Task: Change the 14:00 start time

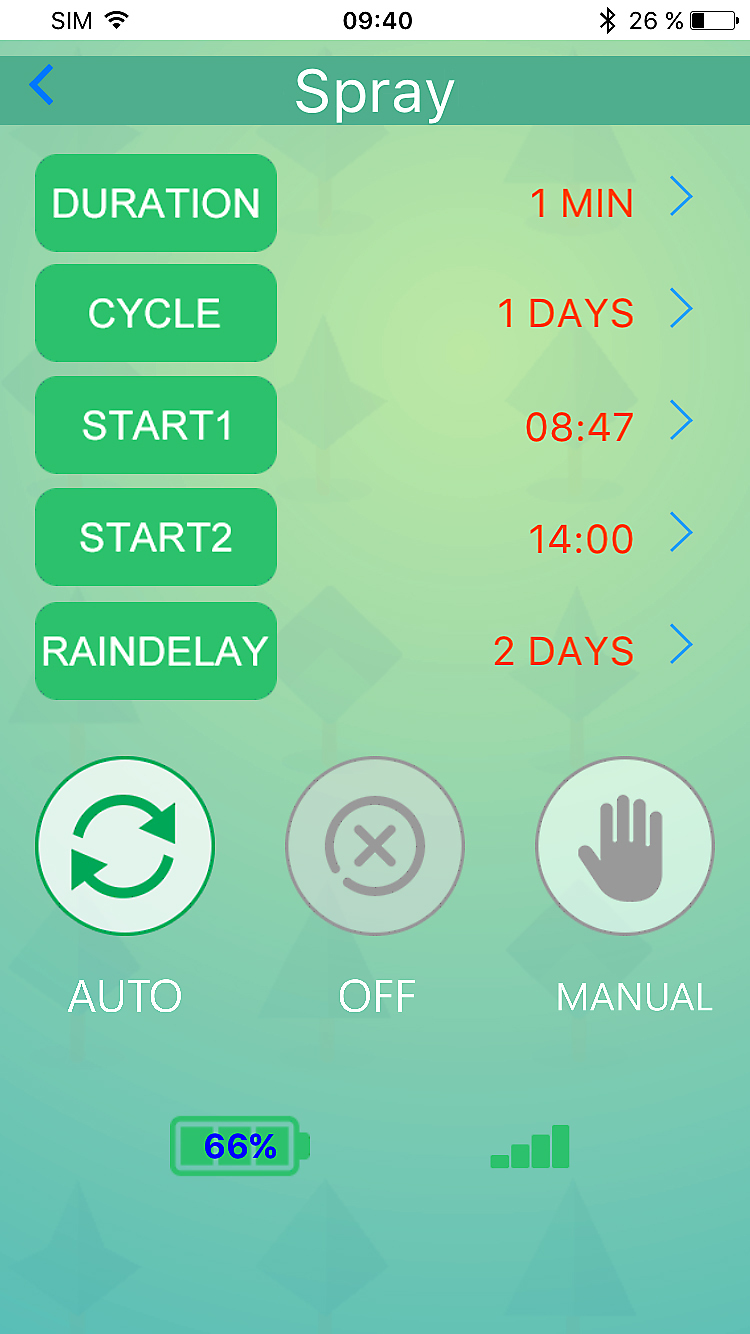Action: pos(581,539)
